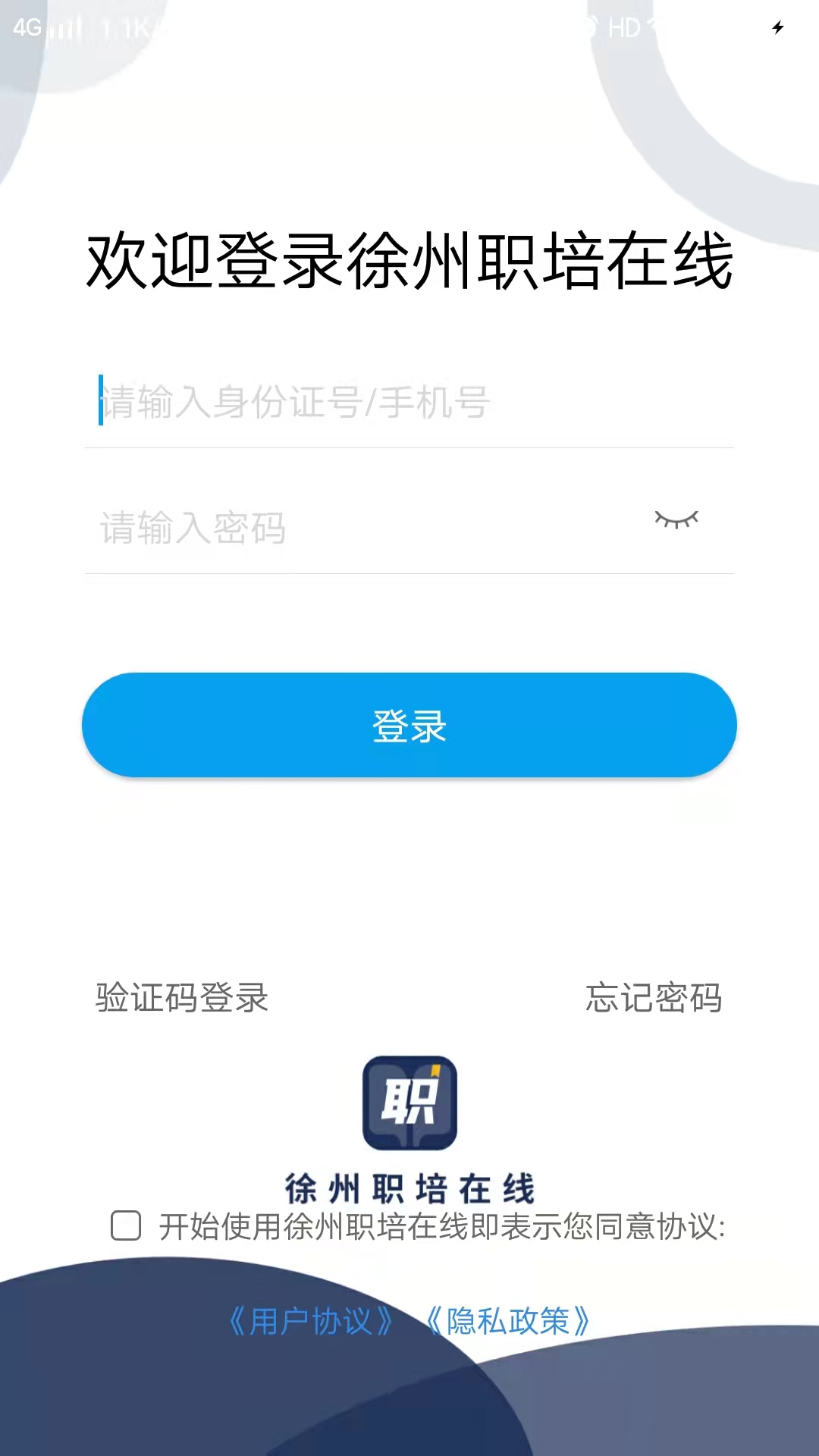
Task: Toggle password visibility in password field
Action: [x=677, y=519]
